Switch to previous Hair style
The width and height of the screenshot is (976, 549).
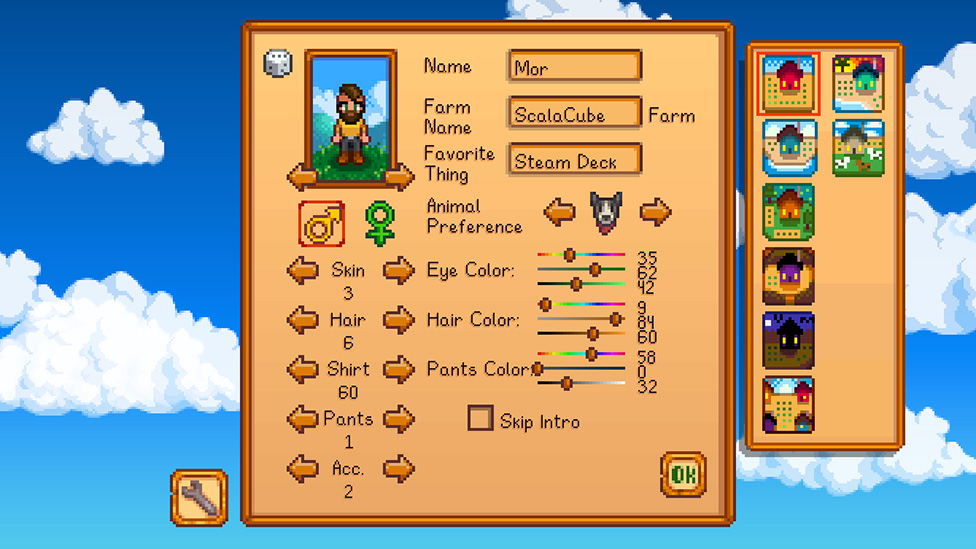point(303,320)
